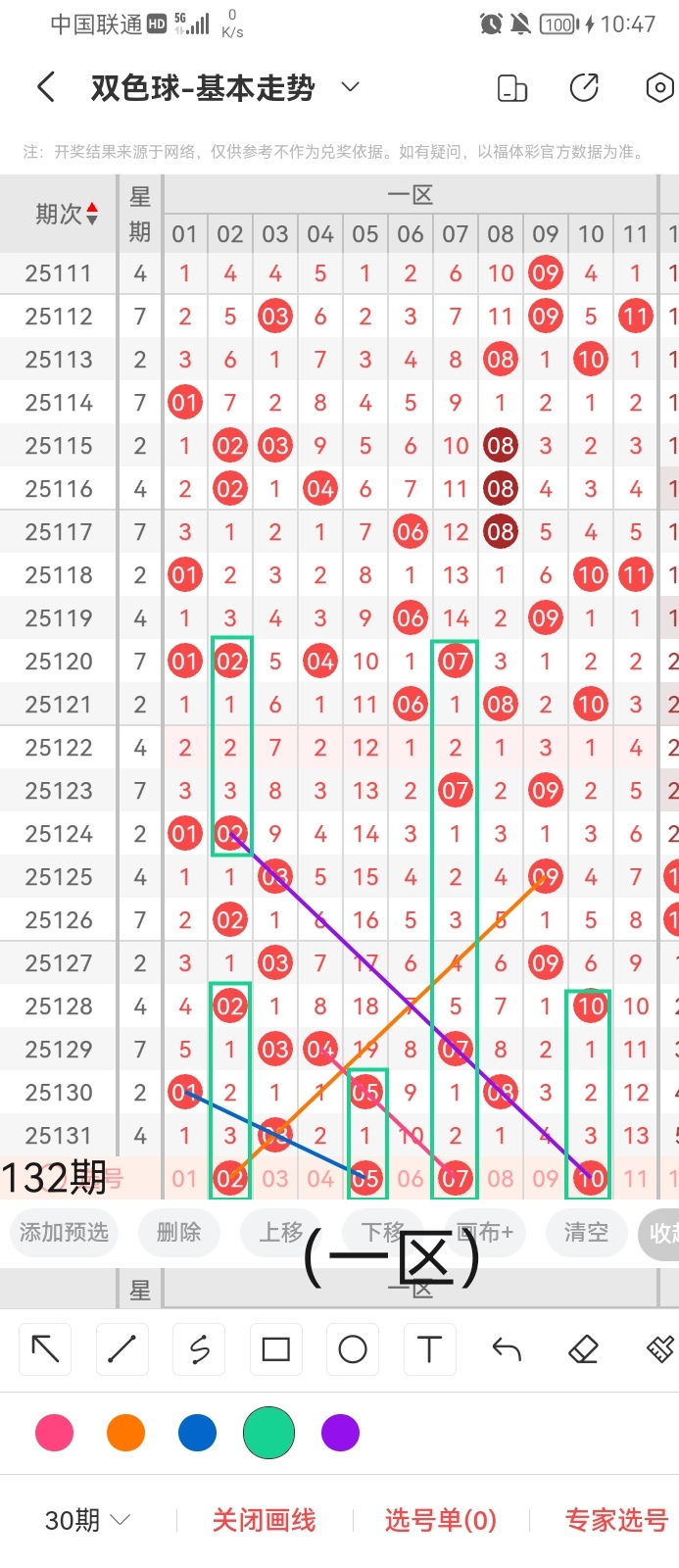Sort by 期次 column header

tap(65, 214)
